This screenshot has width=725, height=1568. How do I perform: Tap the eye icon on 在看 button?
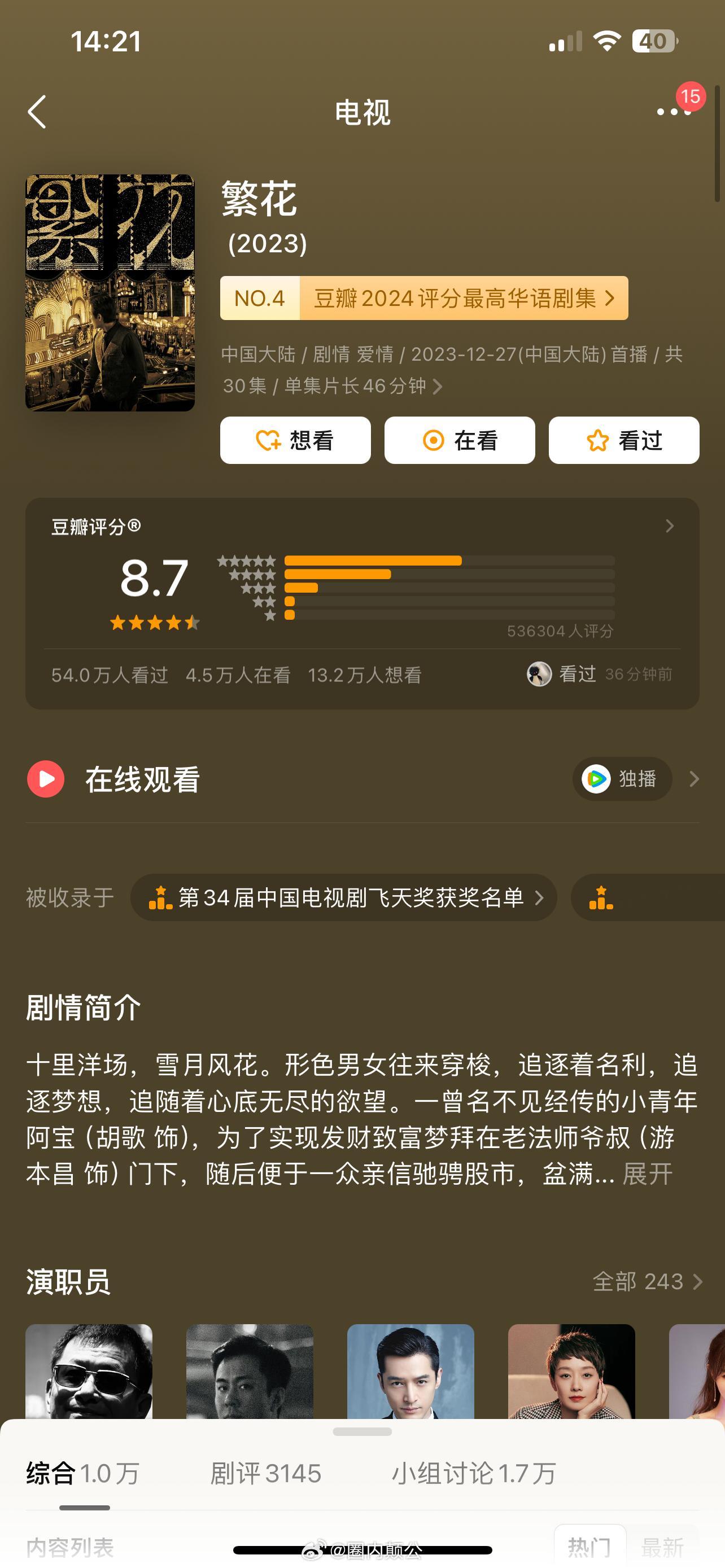tap(433, 440)
